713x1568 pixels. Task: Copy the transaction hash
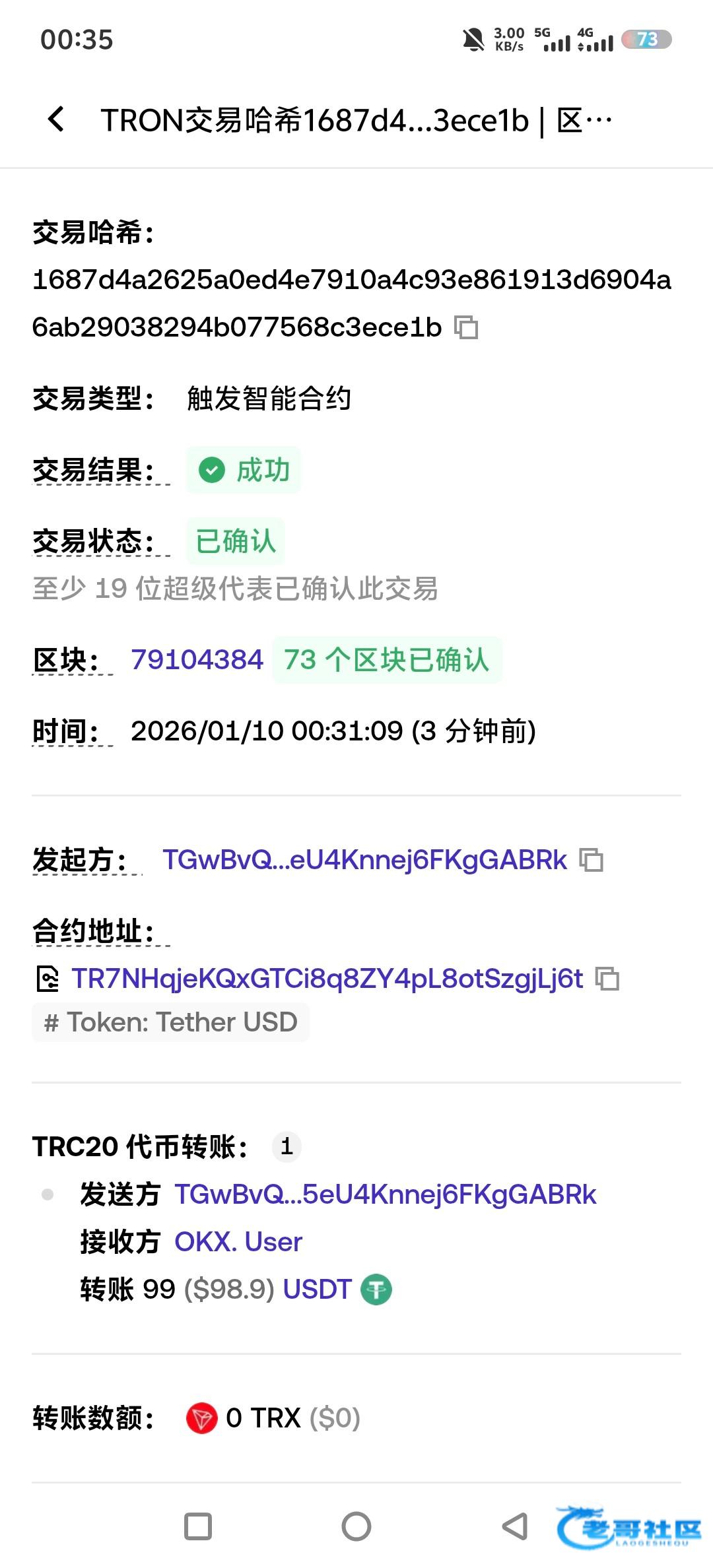(x=466, y=327)
